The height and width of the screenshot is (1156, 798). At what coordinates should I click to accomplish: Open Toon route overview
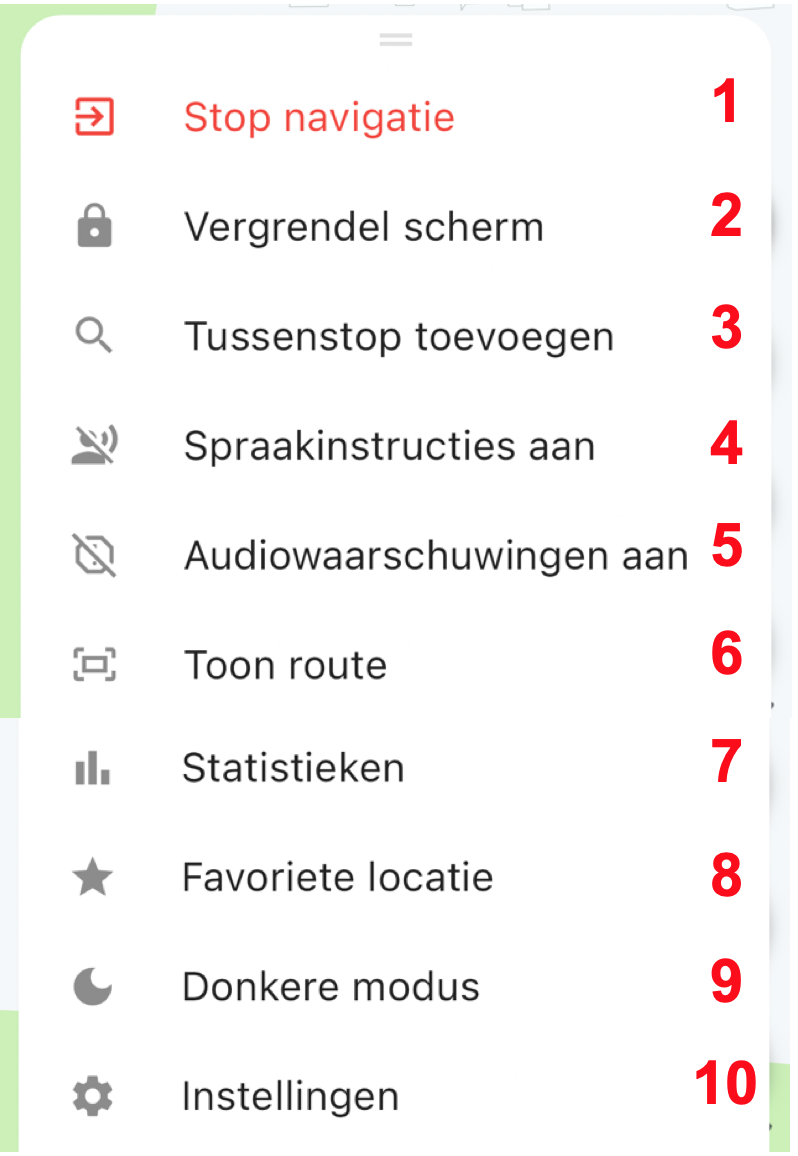point(285,665)
